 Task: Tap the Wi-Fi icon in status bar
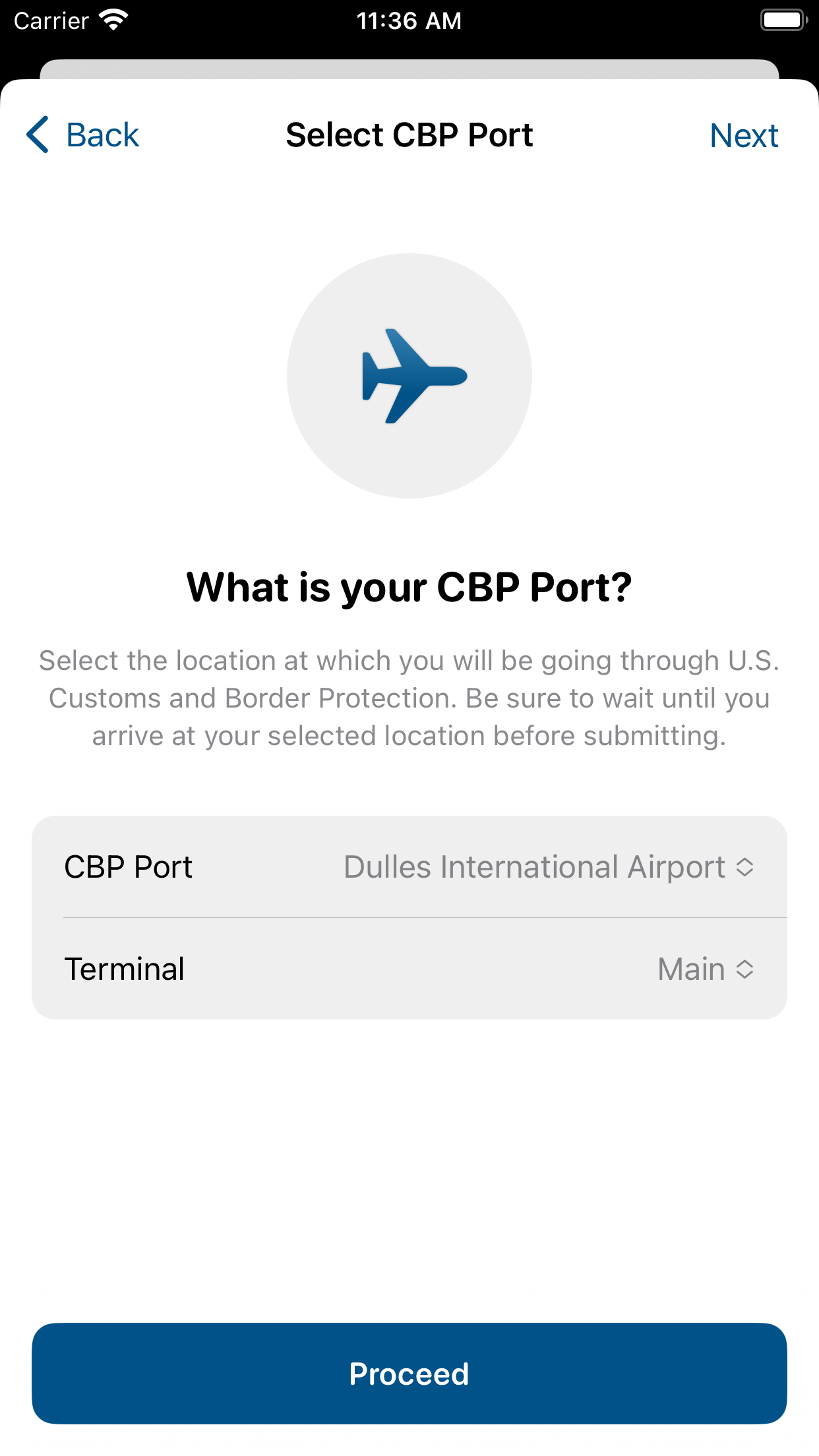113,18
